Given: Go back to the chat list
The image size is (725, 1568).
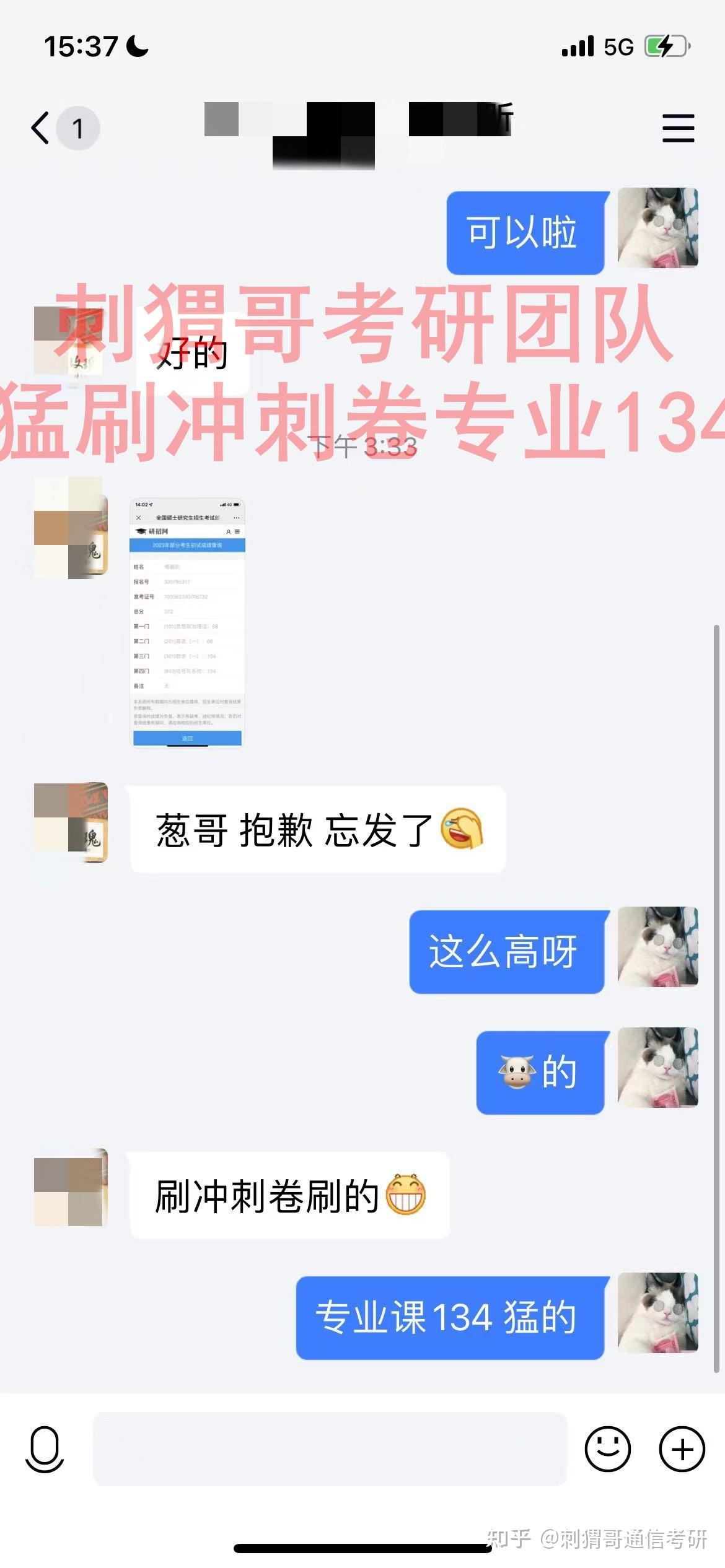Looking at the screenshot, I should 42,128.
